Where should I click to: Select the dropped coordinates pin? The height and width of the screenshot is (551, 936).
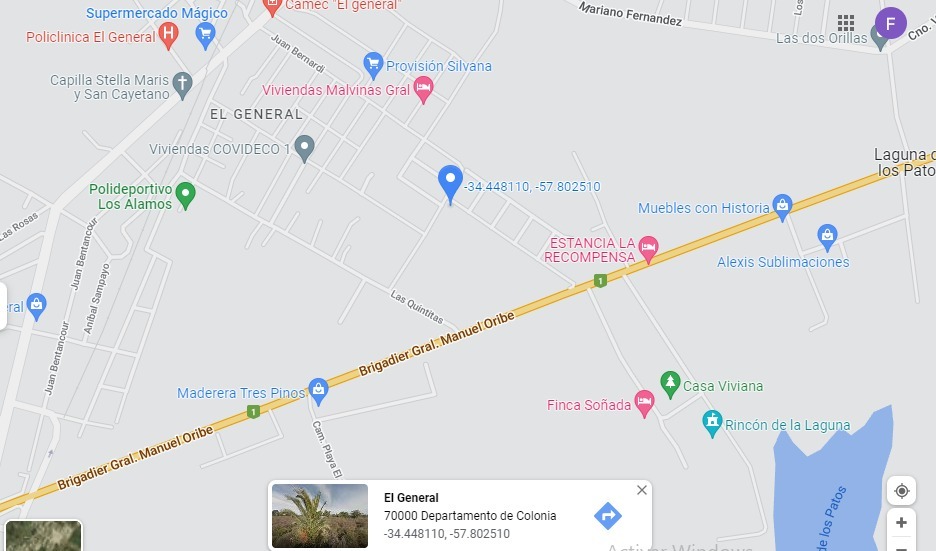click(x=450, y=183)
